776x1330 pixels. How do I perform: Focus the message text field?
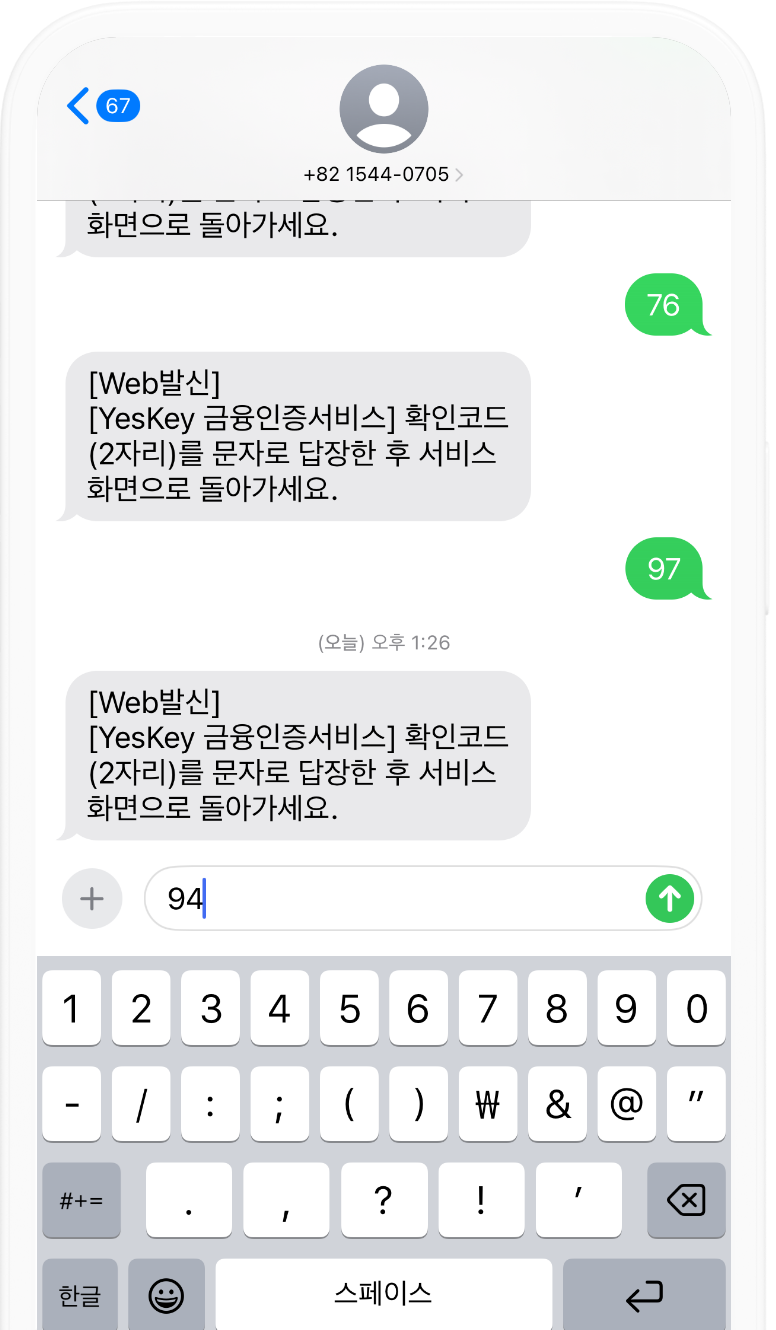(400, 900)
